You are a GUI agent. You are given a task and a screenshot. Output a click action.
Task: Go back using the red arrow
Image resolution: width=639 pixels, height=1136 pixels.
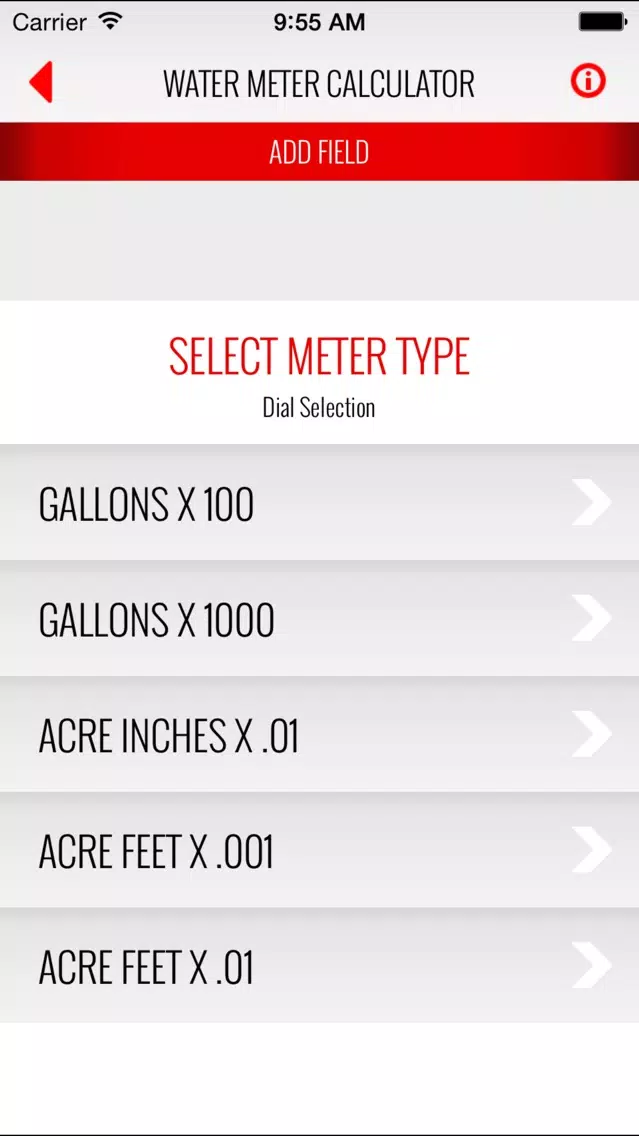click(41, 82)
